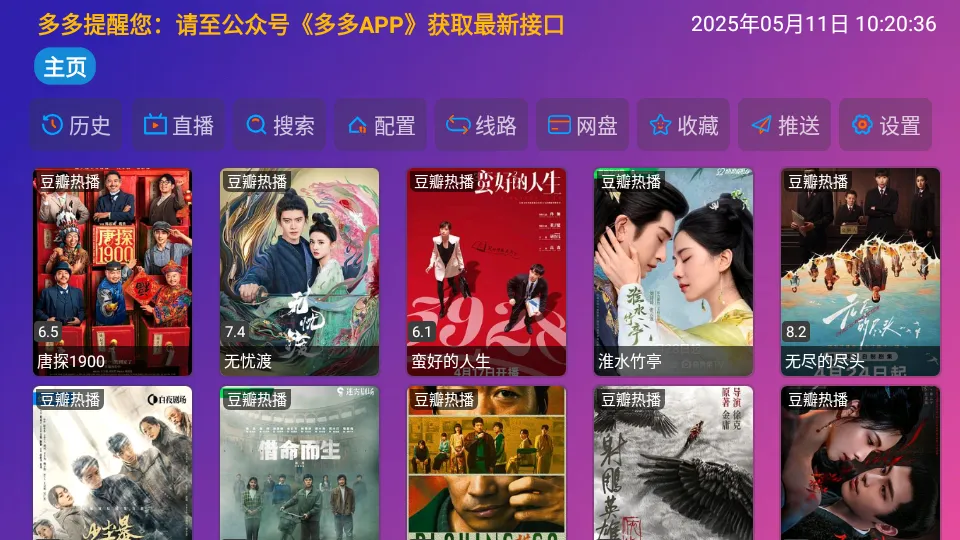Open the show 蛮好的人生

point(486,271)
